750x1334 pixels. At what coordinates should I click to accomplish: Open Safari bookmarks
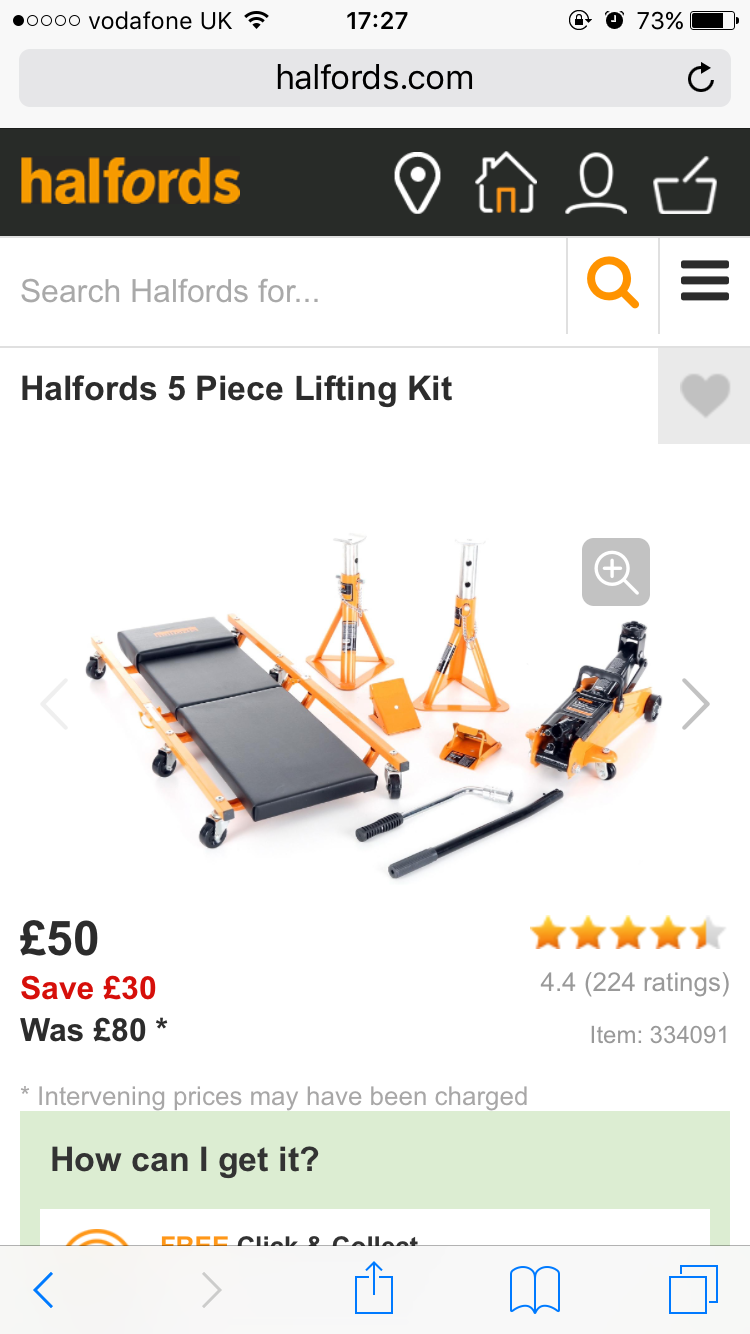point(534,1290)
